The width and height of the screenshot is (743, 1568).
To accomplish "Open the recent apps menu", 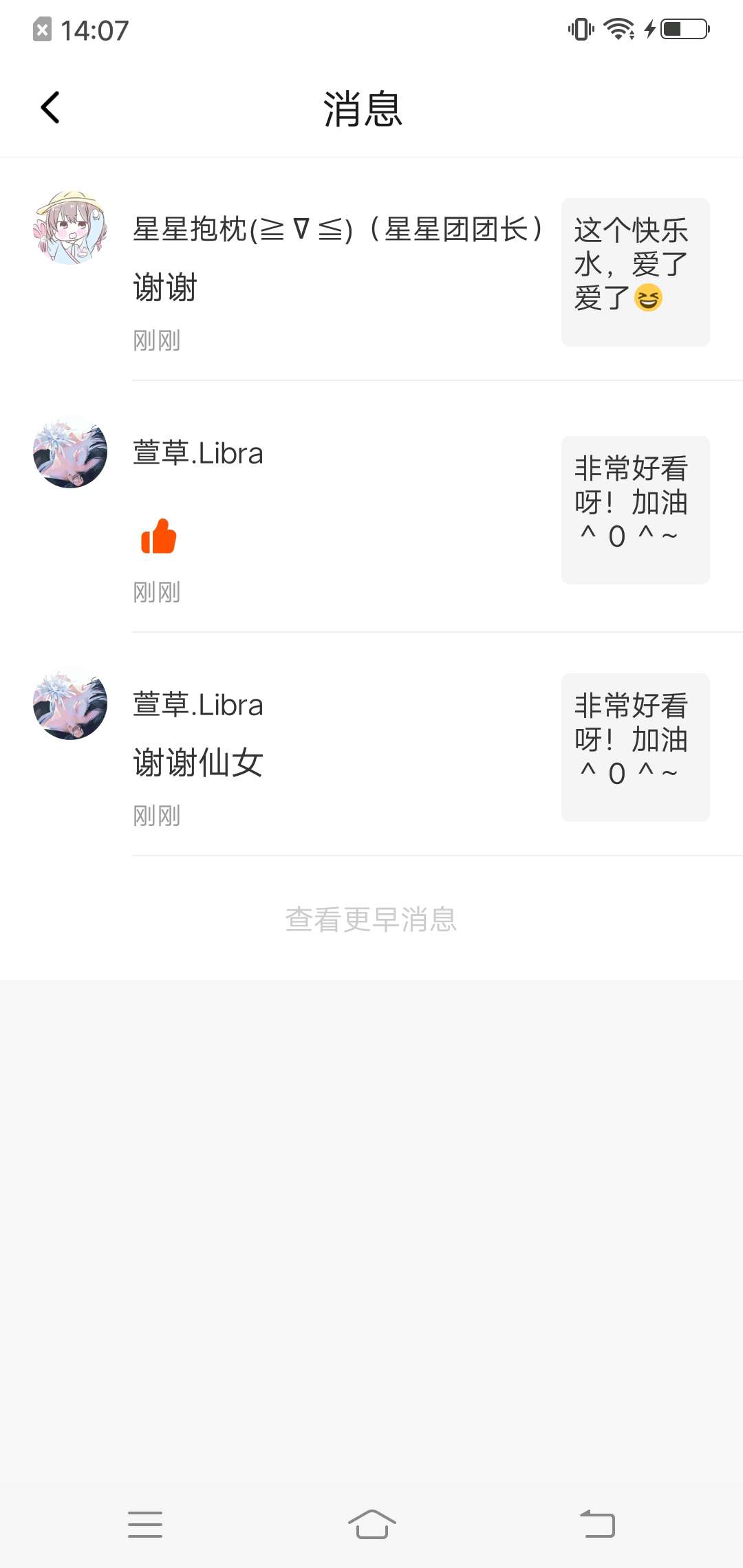I will pos(145,1524).
